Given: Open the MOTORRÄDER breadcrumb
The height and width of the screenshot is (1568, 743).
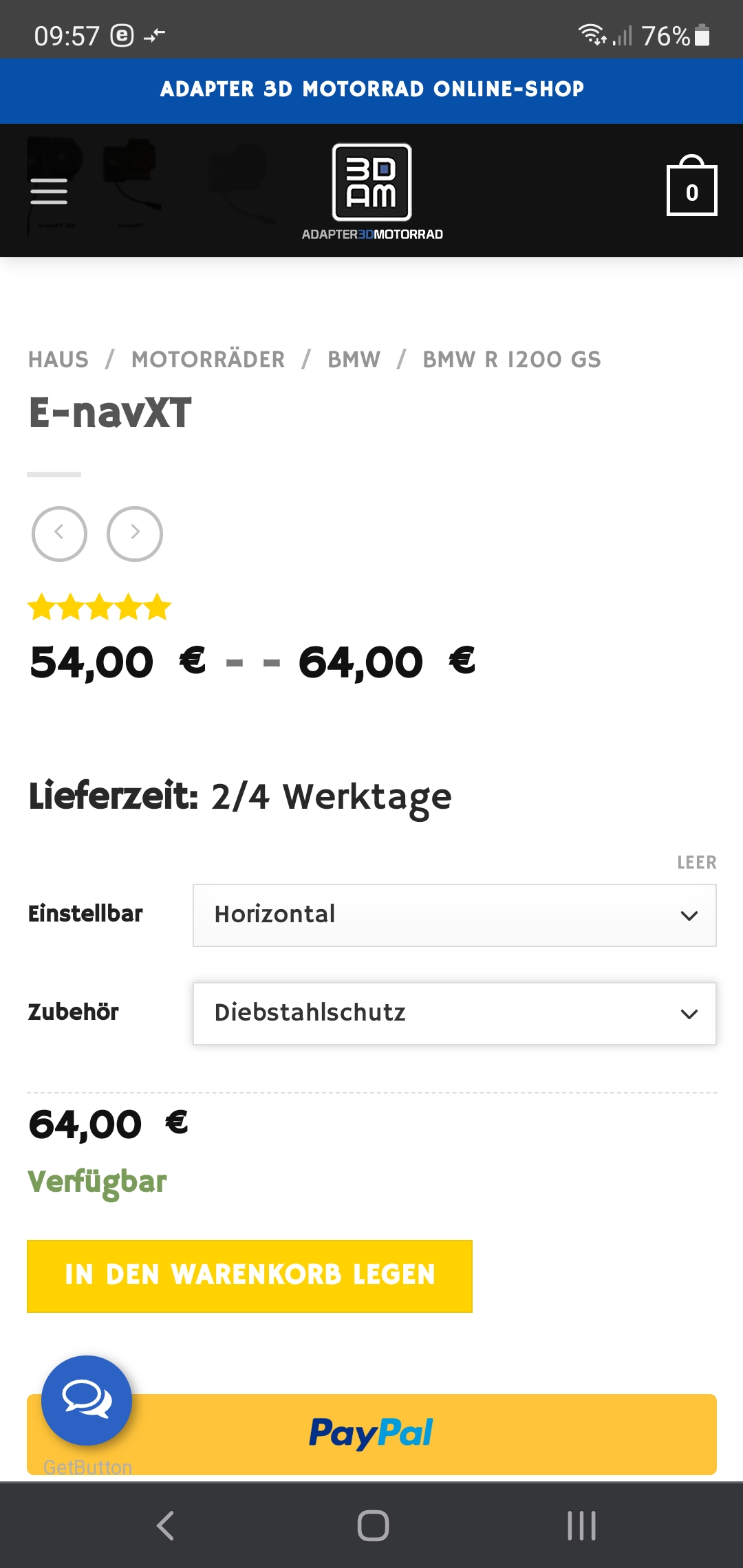Looking at the screenshot, I should point(208,359).
